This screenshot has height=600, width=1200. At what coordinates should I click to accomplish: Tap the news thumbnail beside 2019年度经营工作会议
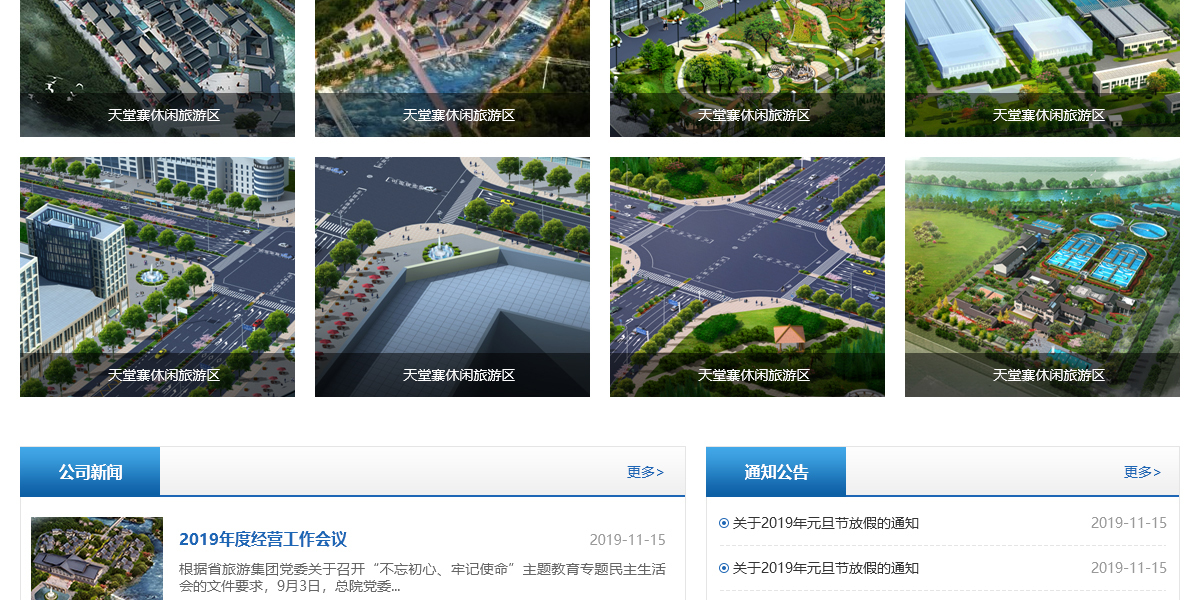(97, 558)
